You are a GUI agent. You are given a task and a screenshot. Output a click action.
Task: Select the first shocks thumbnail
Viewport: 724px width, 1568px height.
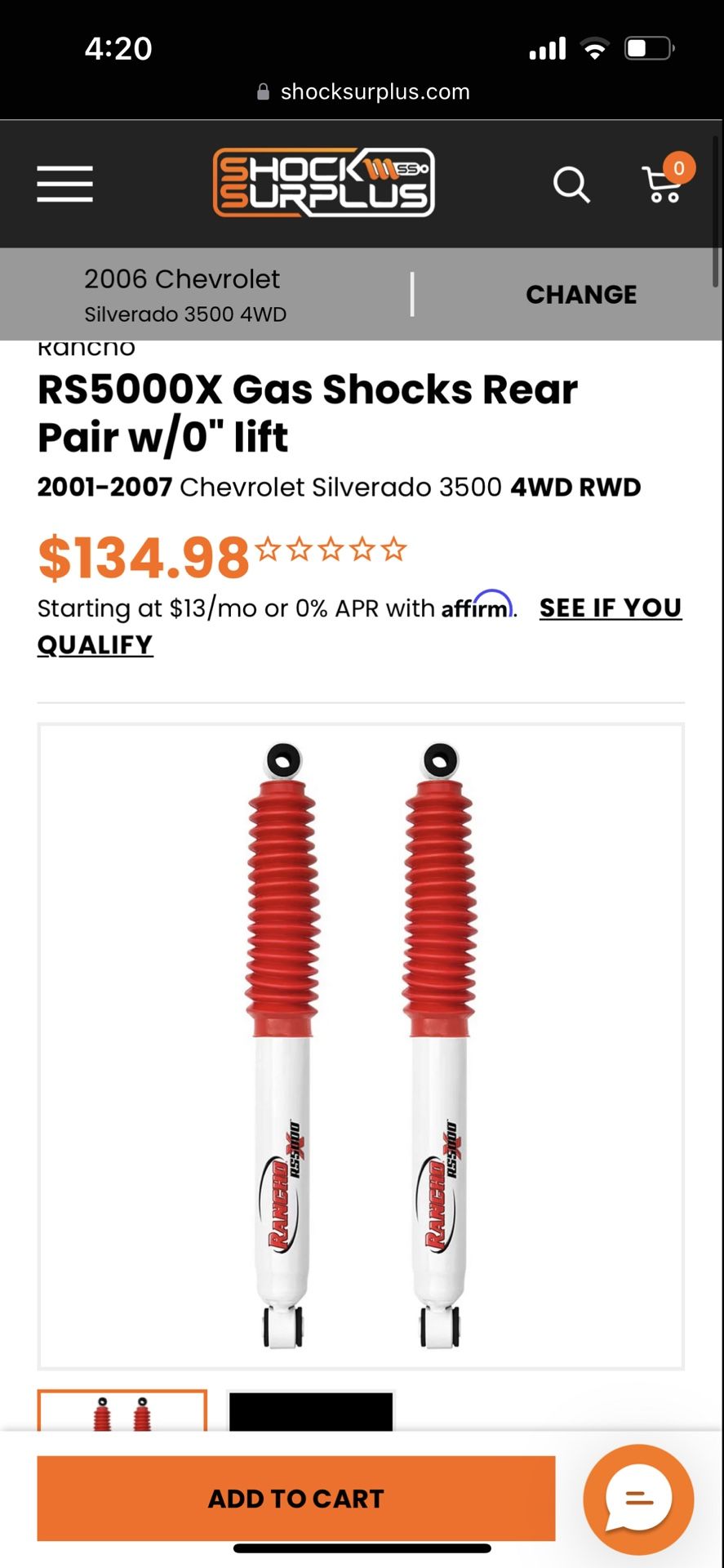(122, 1411)
